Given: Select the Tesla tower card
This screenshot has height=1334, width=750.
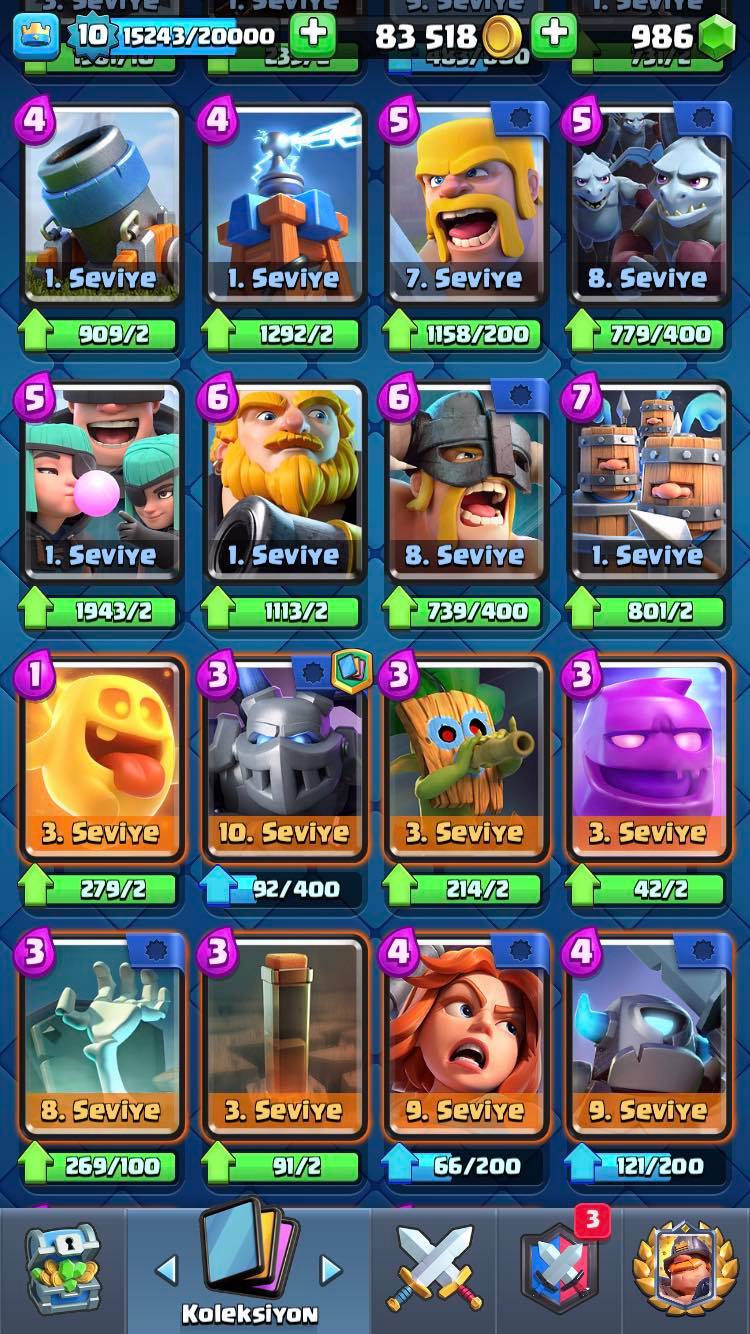Looking at the screenshot, I should [x=284, y=205].
